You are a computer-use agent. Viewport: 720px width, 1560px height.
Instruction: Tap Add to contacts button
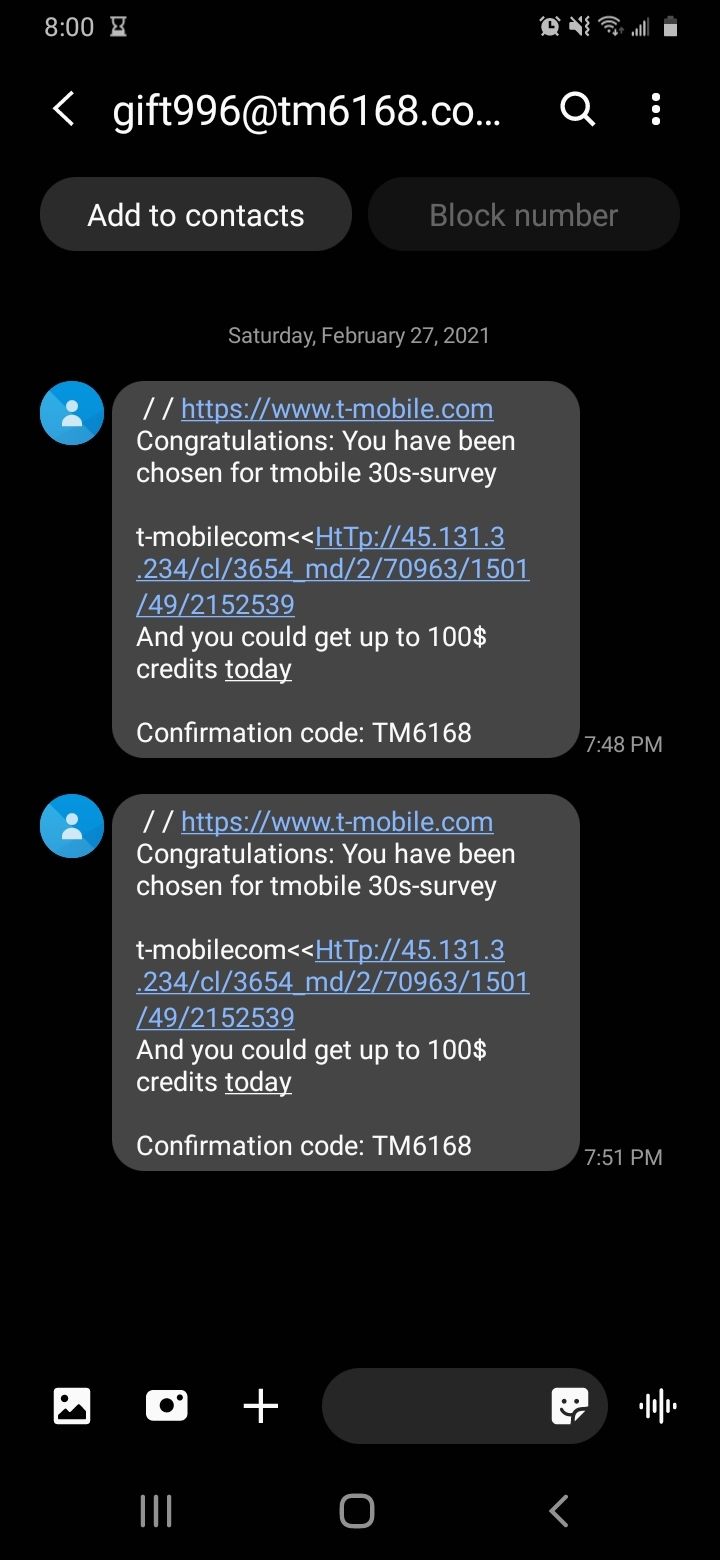pos(196,215)
